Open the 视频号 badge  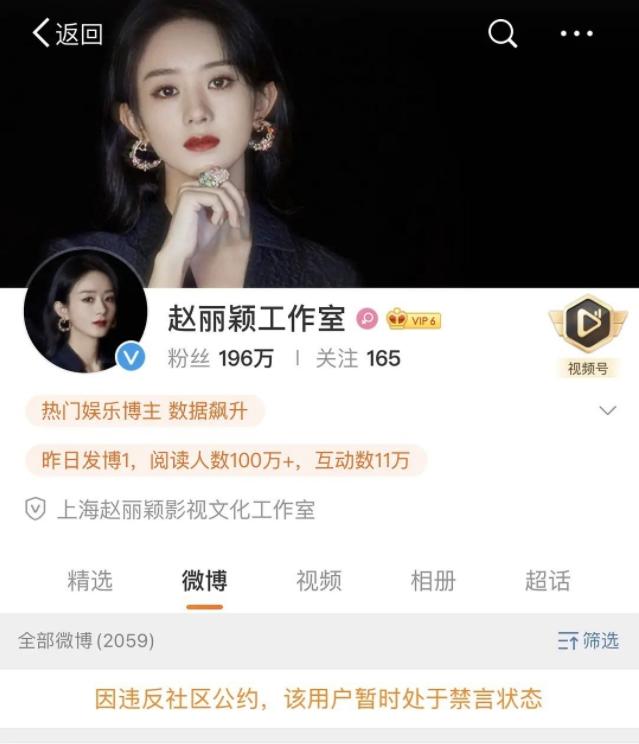[587, 335]
